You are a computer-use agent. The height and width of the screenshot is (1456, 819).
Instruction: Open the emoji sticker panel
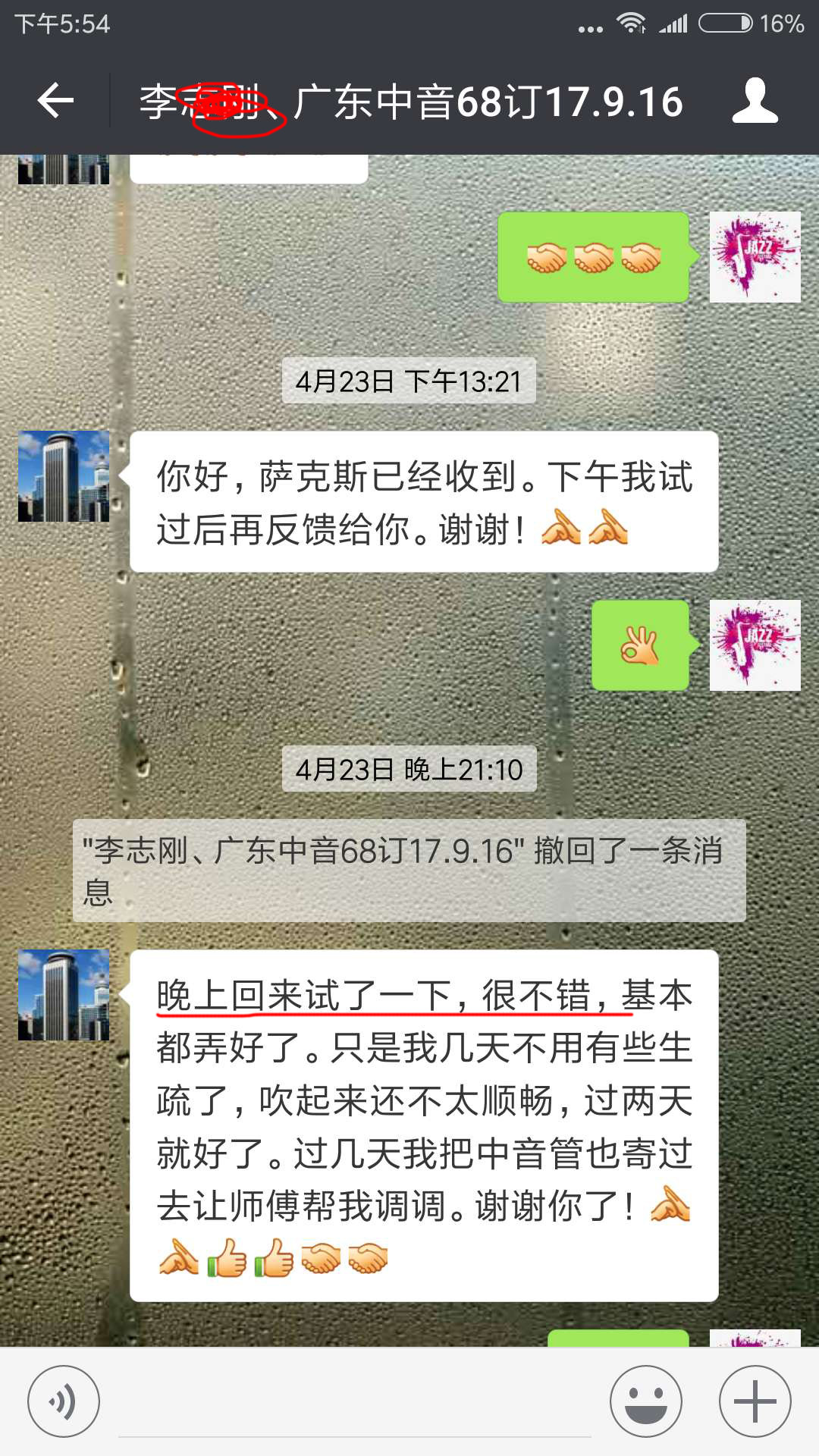click(x=646, y=1401)
